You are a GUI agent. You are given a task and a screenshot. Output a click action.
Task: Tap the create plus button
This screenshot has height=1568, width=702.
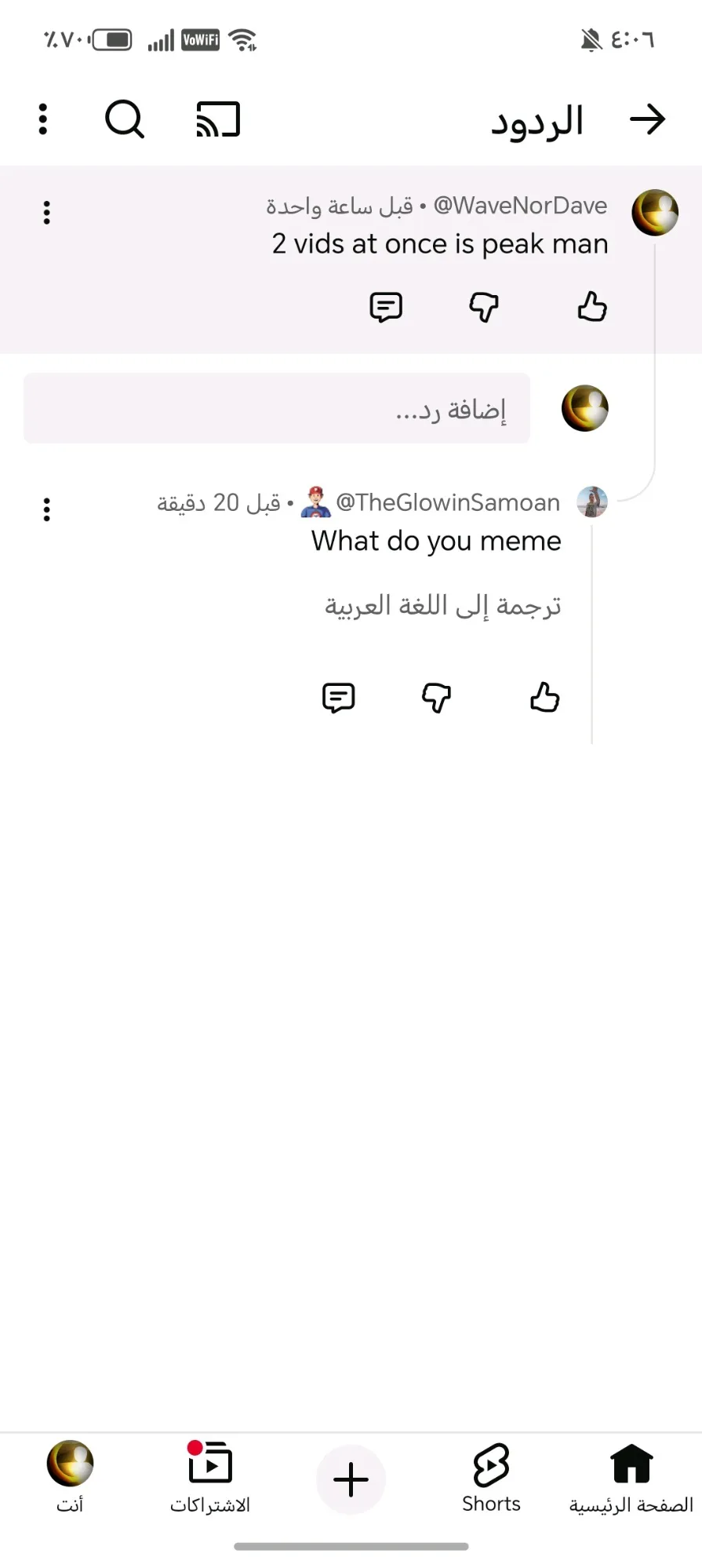(x=351, y=1479)
